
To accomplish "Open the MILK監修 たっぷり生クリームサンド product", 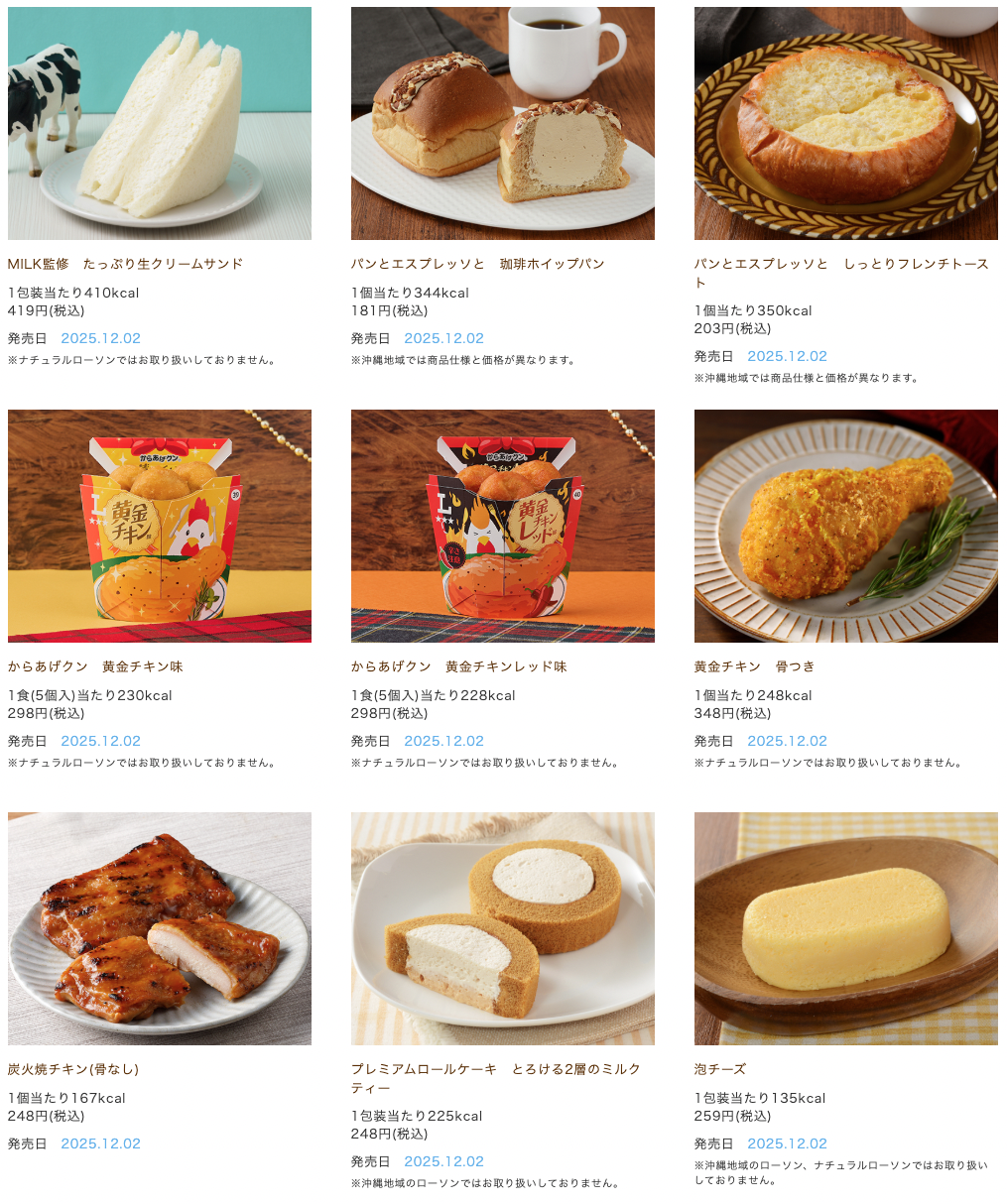I will point(125,264).
